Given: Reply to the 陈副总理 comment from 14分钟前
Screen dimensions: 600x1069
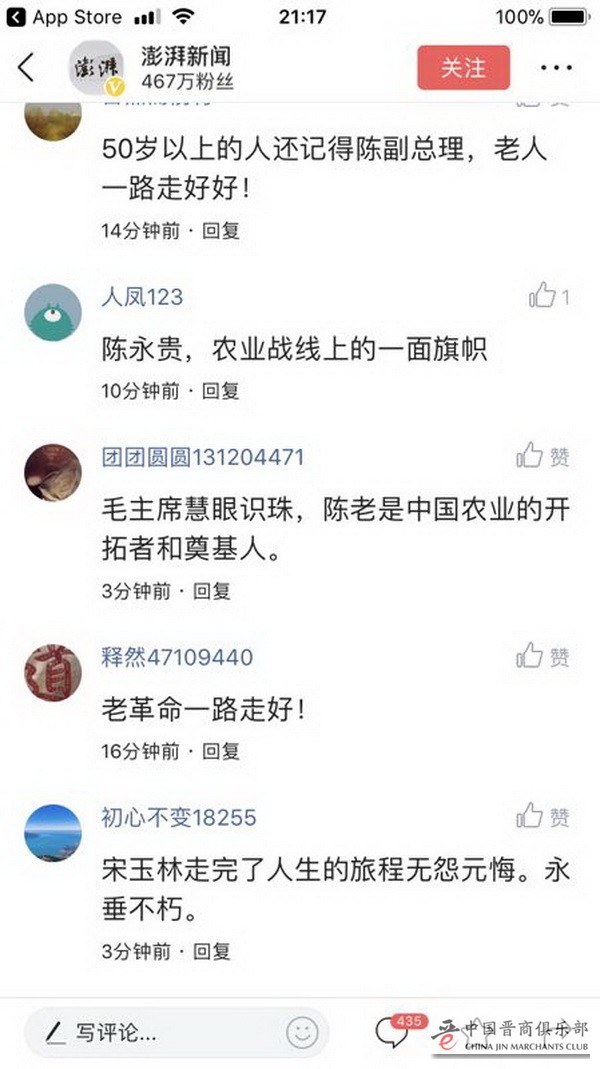Looking at the screenshot, I should [x=220, y=231].
